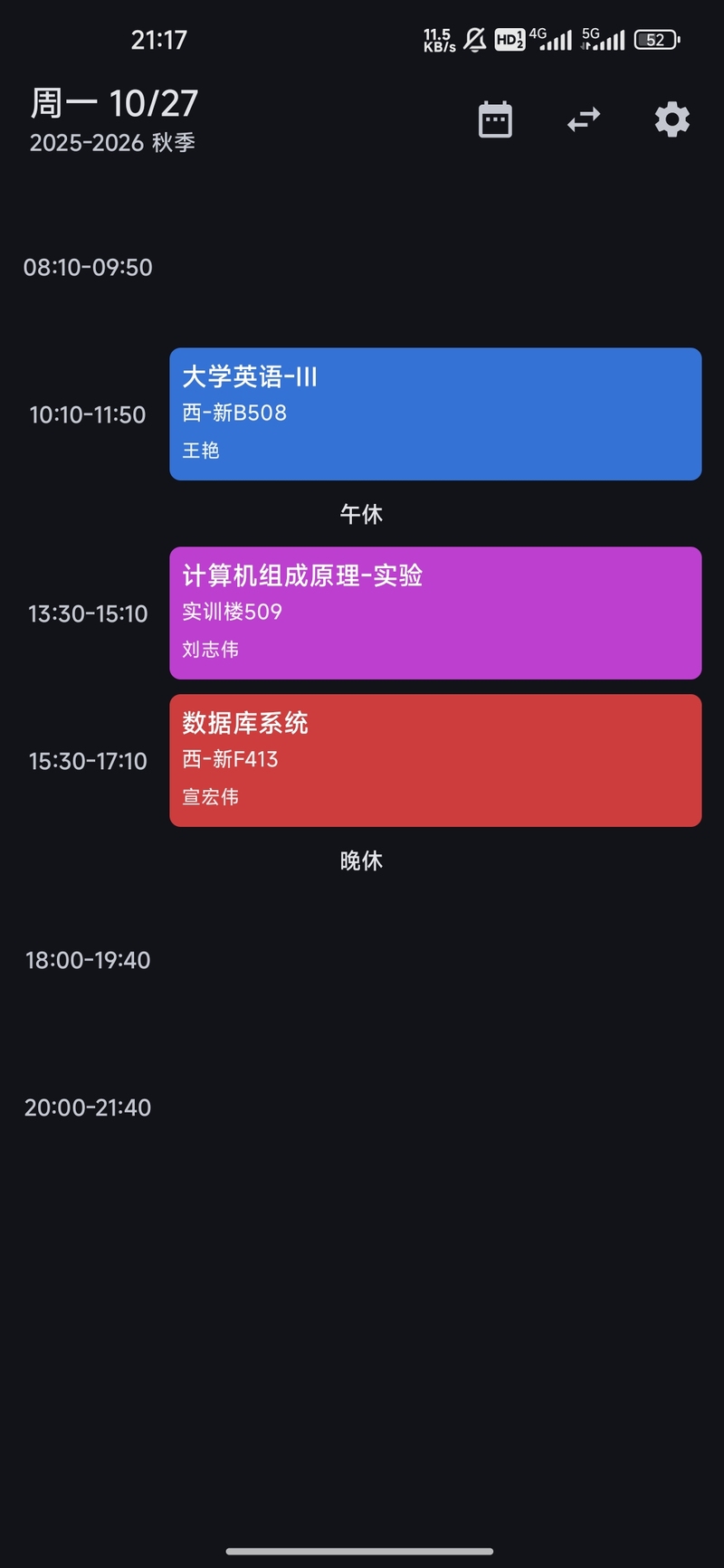Viewport: 724px width, 1568px height.
Task: Open settings gear icon
Action: 672,119
